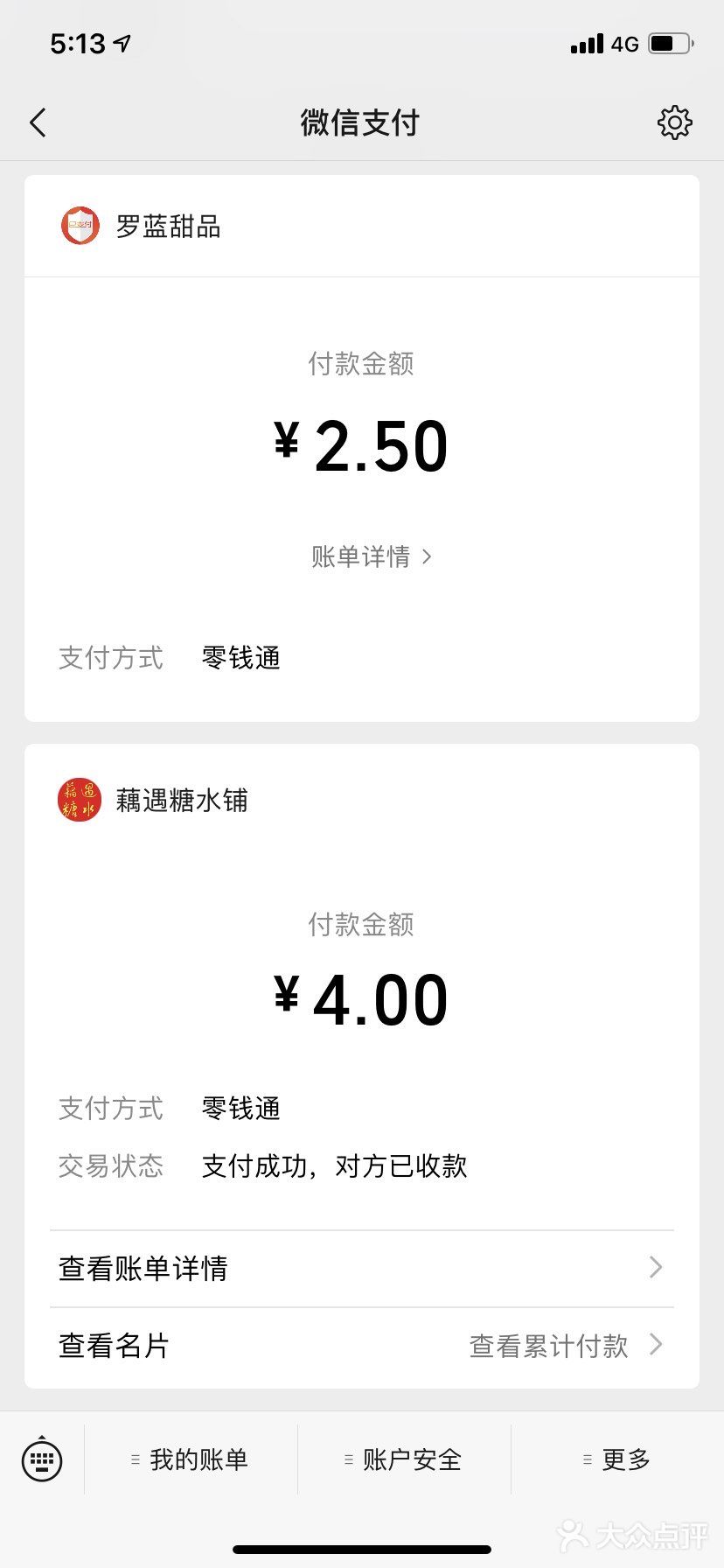Tap the 支付成功，对方已收款 transaction status
The width and height of the screenshot is (724, 1568).
pyautogui.click(x=333, y=1166)
